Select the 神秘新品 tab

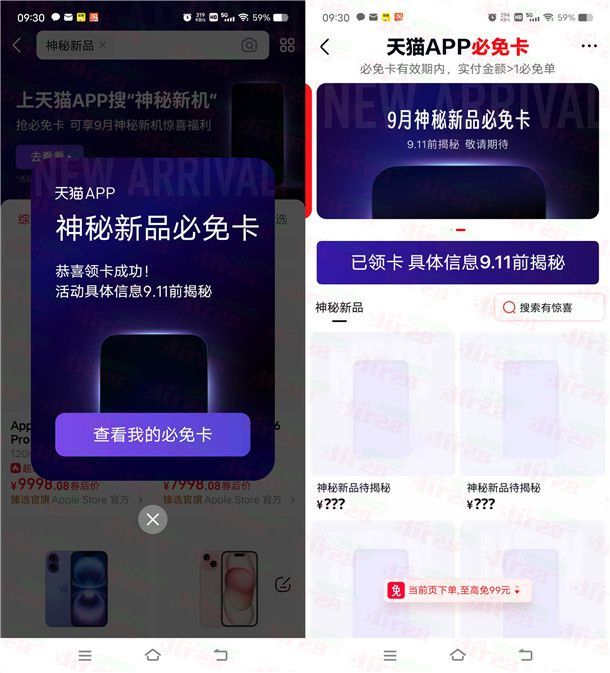tap(339, 308)
